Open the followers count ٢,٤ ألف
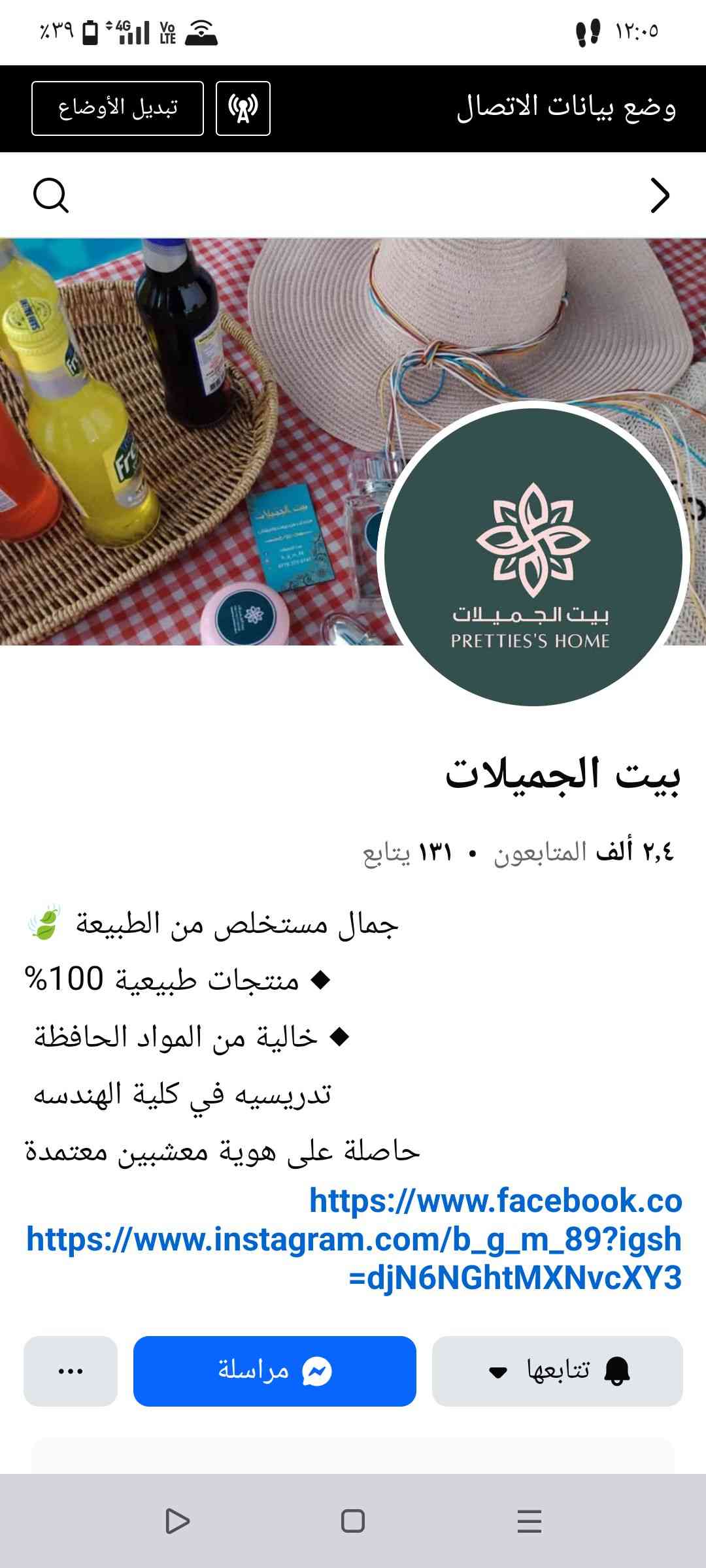706x1568 pixels. pyautogui.click(x=584, y=852)
